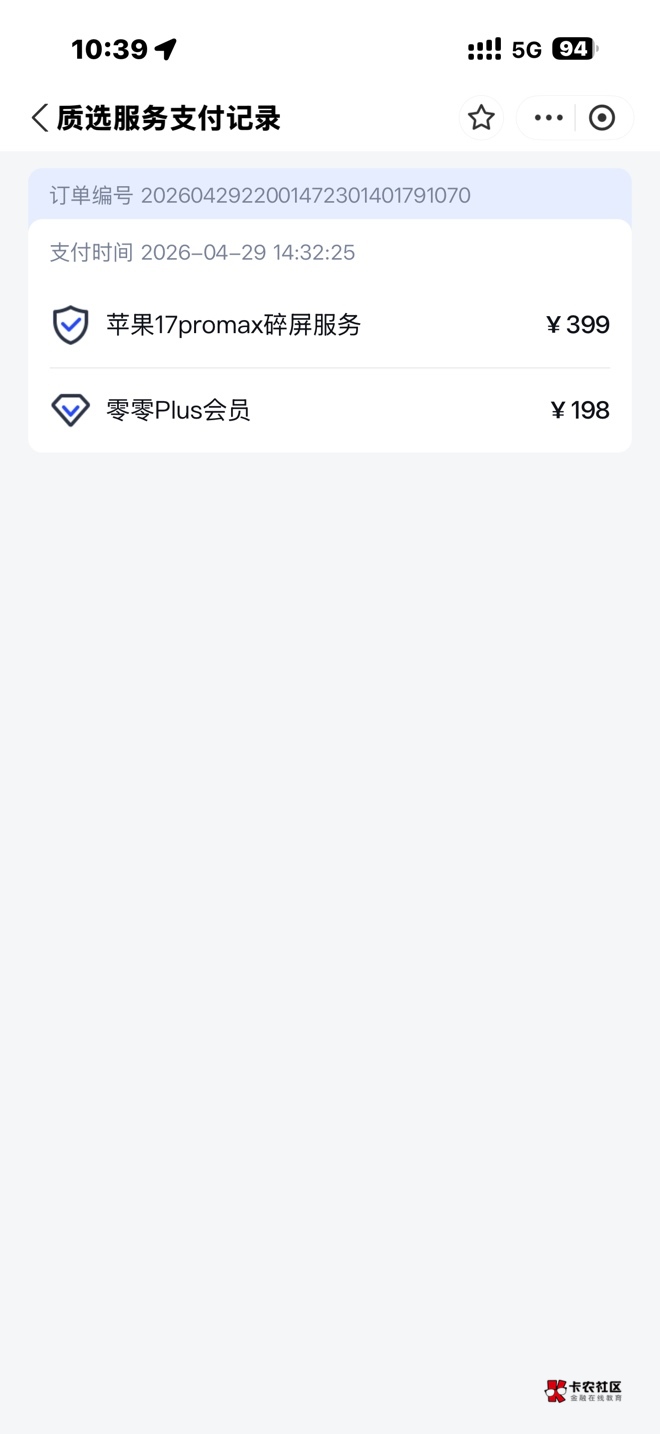Close the mini program via circle icon
The width and height of the screenshot is (660, 1434).
602,118
